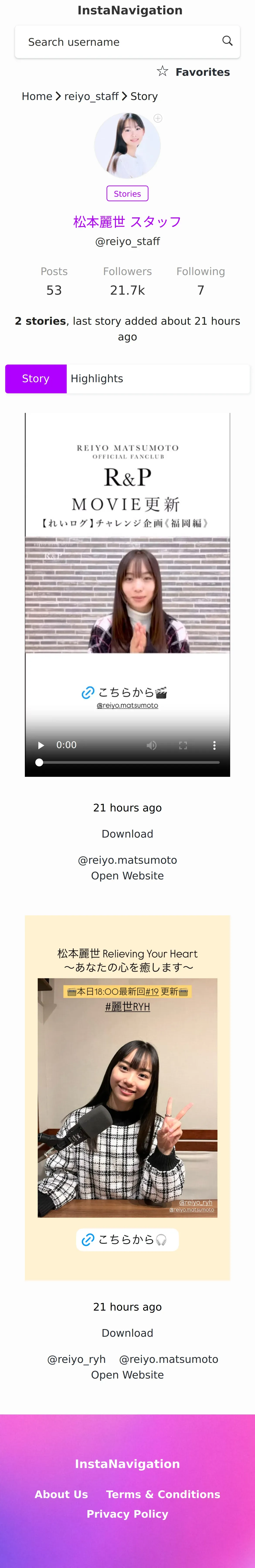Viewport: 255px width, 1568px height.
Task: Open Favorites
Action: point(194,72)
